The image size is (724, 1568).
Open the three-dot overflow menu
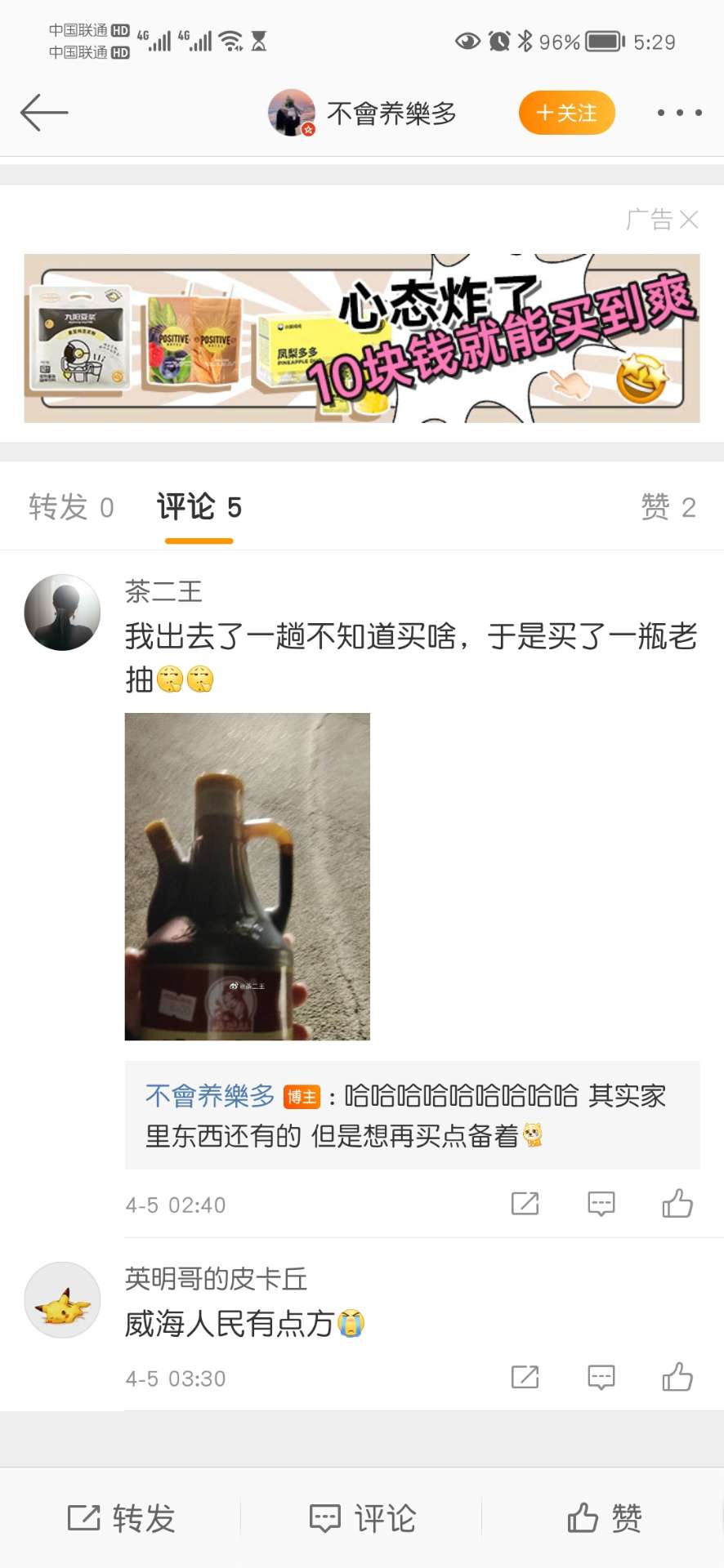(x=679, y=113)
